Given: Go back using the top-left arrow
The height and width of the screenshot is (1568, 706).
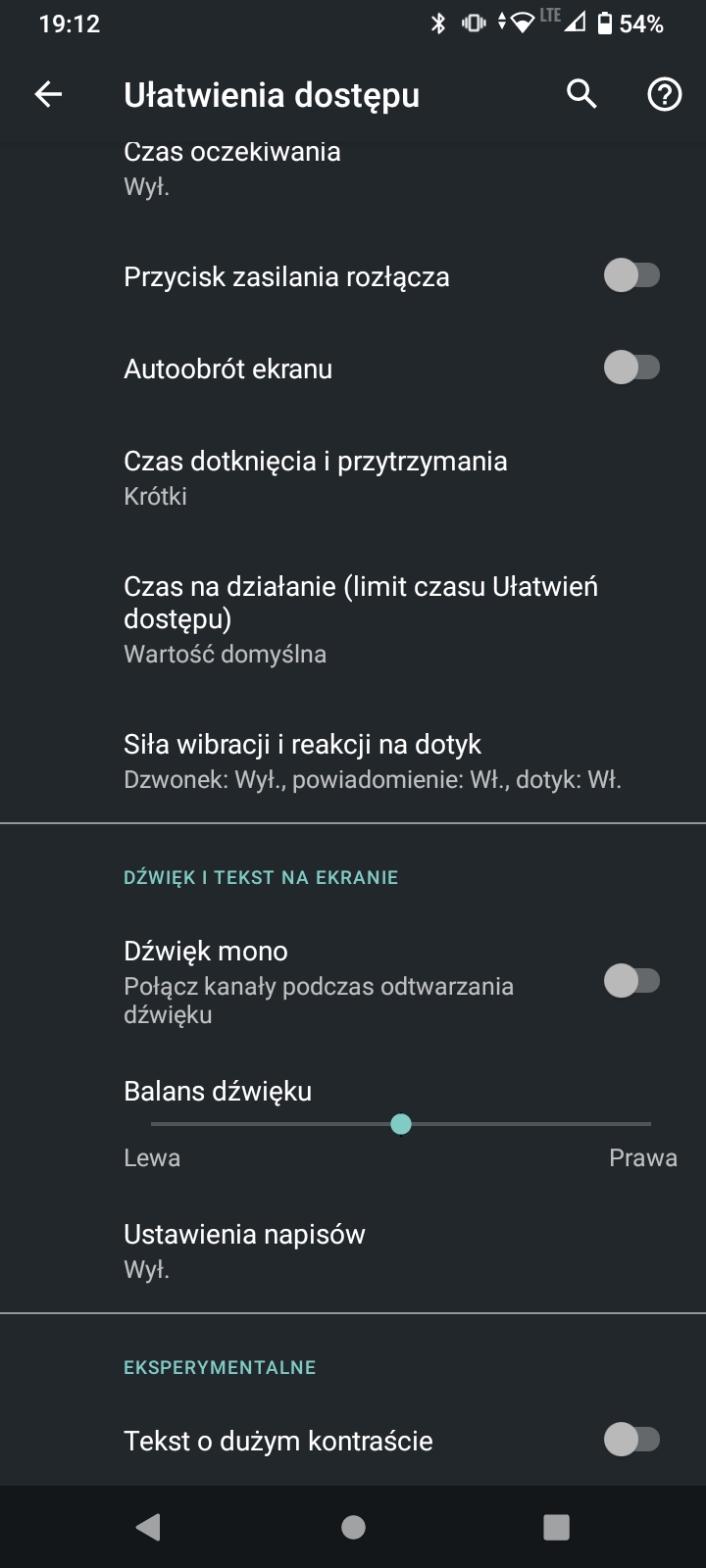Looking at the screenshot, I should coord(48,94).
